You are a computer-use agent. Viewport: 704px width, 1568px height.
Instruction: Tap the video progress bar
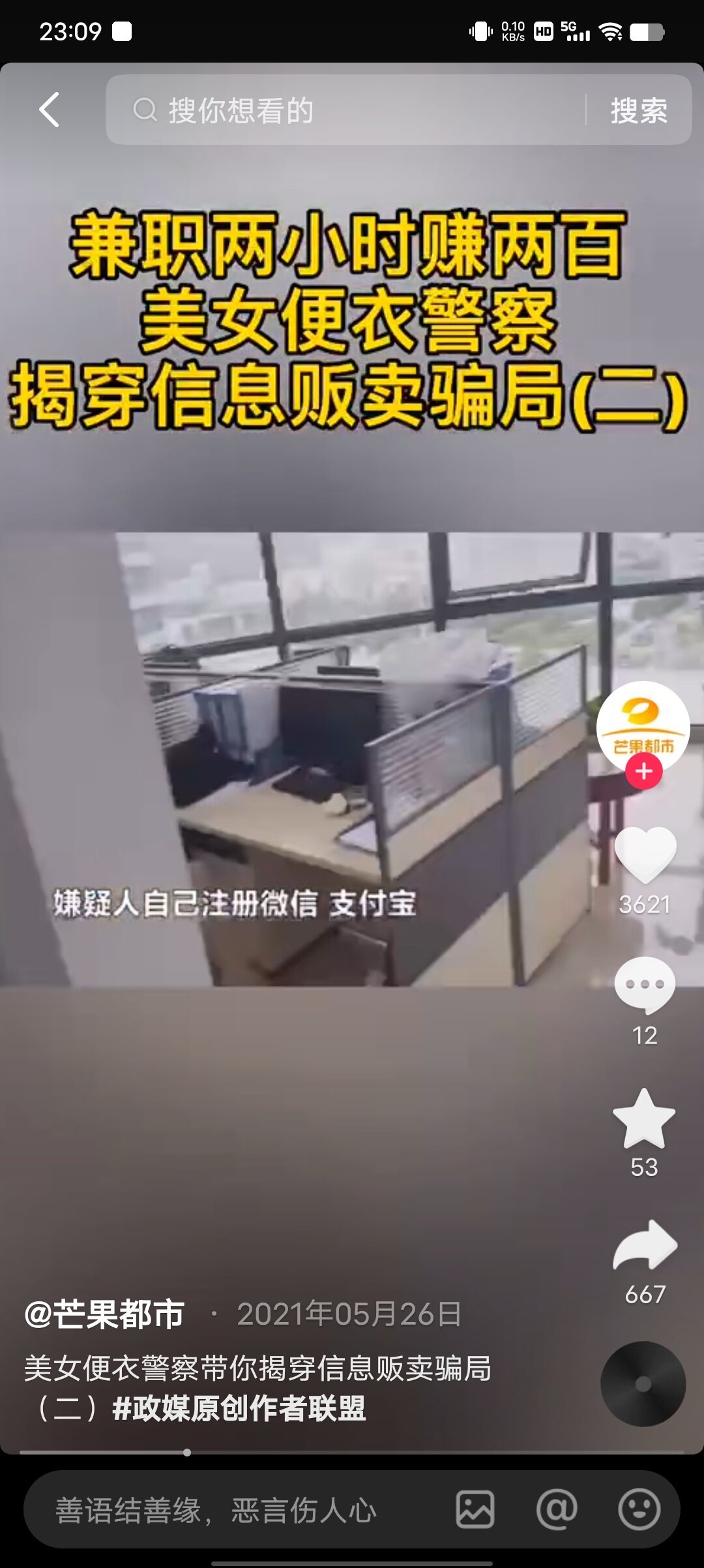tap(352, 1453)
